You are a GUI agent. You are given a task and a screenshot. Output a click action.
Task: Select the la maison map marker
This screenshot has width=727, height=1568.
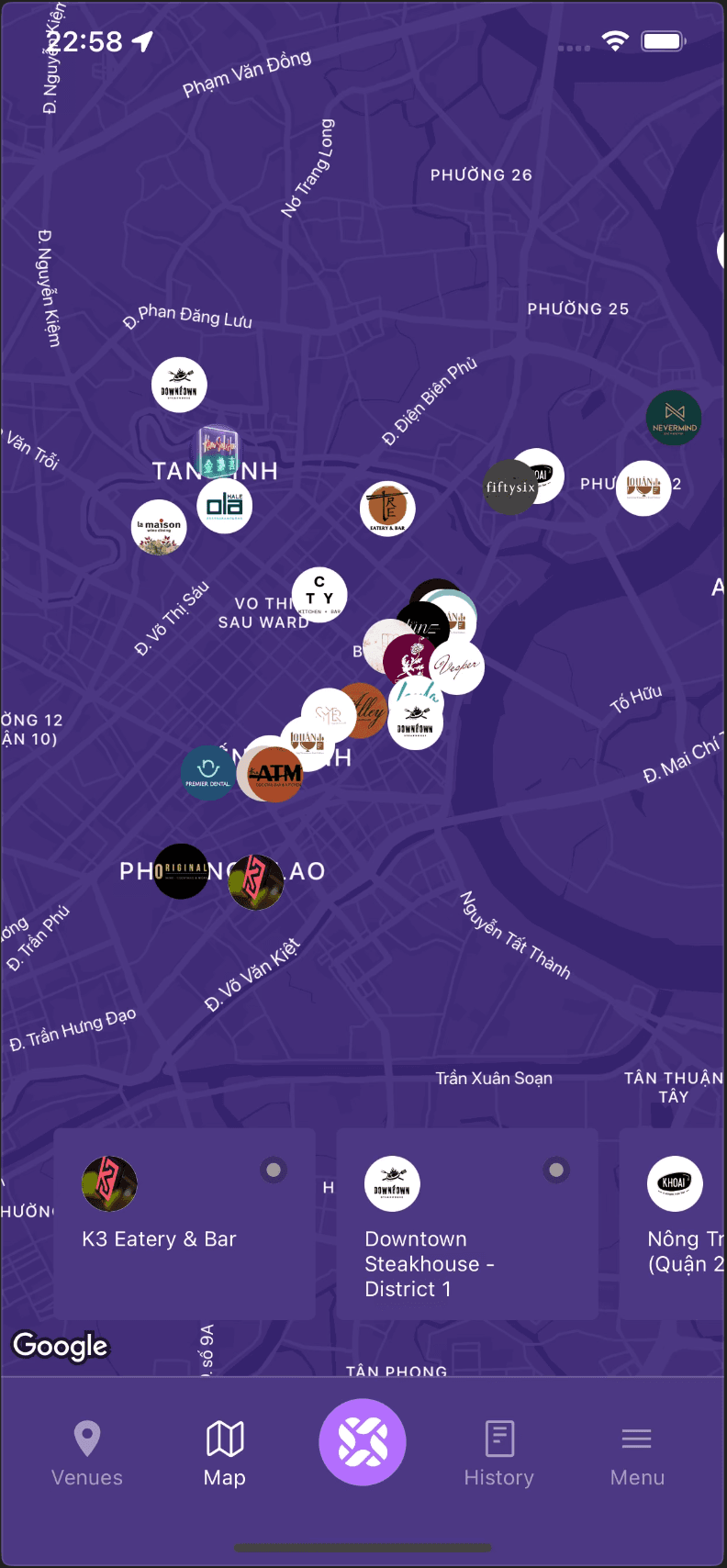pos(158,528)
